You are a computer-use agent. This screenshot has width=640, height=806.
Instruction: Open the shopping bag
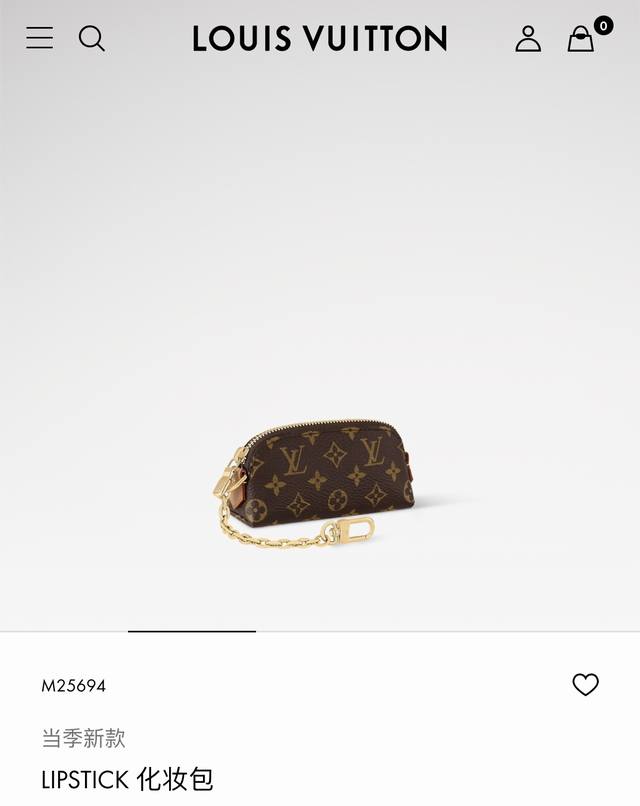coord(581,39)
